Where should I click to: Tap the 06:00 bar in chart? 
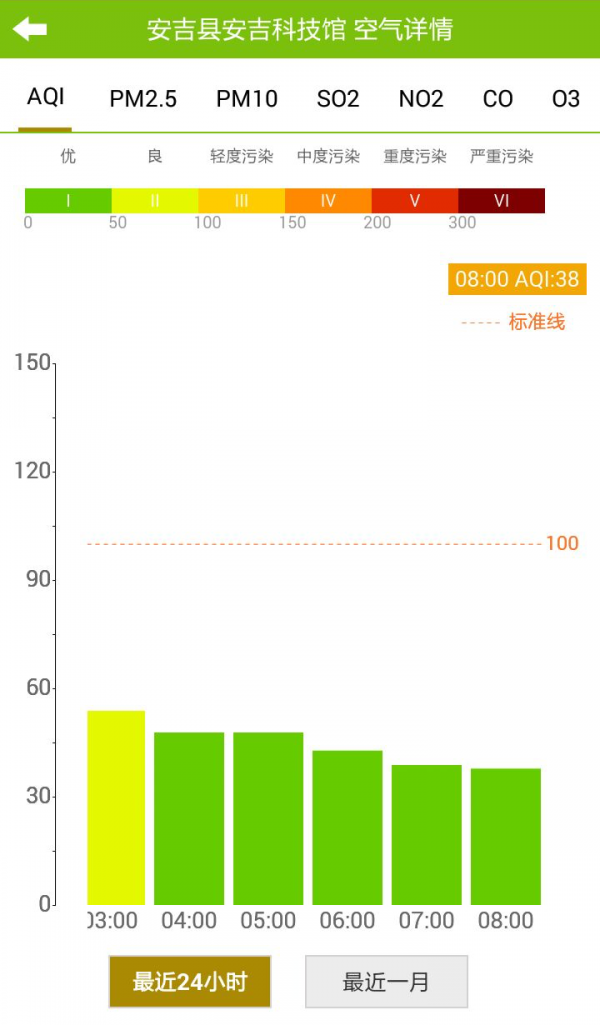tap(347, 828)
